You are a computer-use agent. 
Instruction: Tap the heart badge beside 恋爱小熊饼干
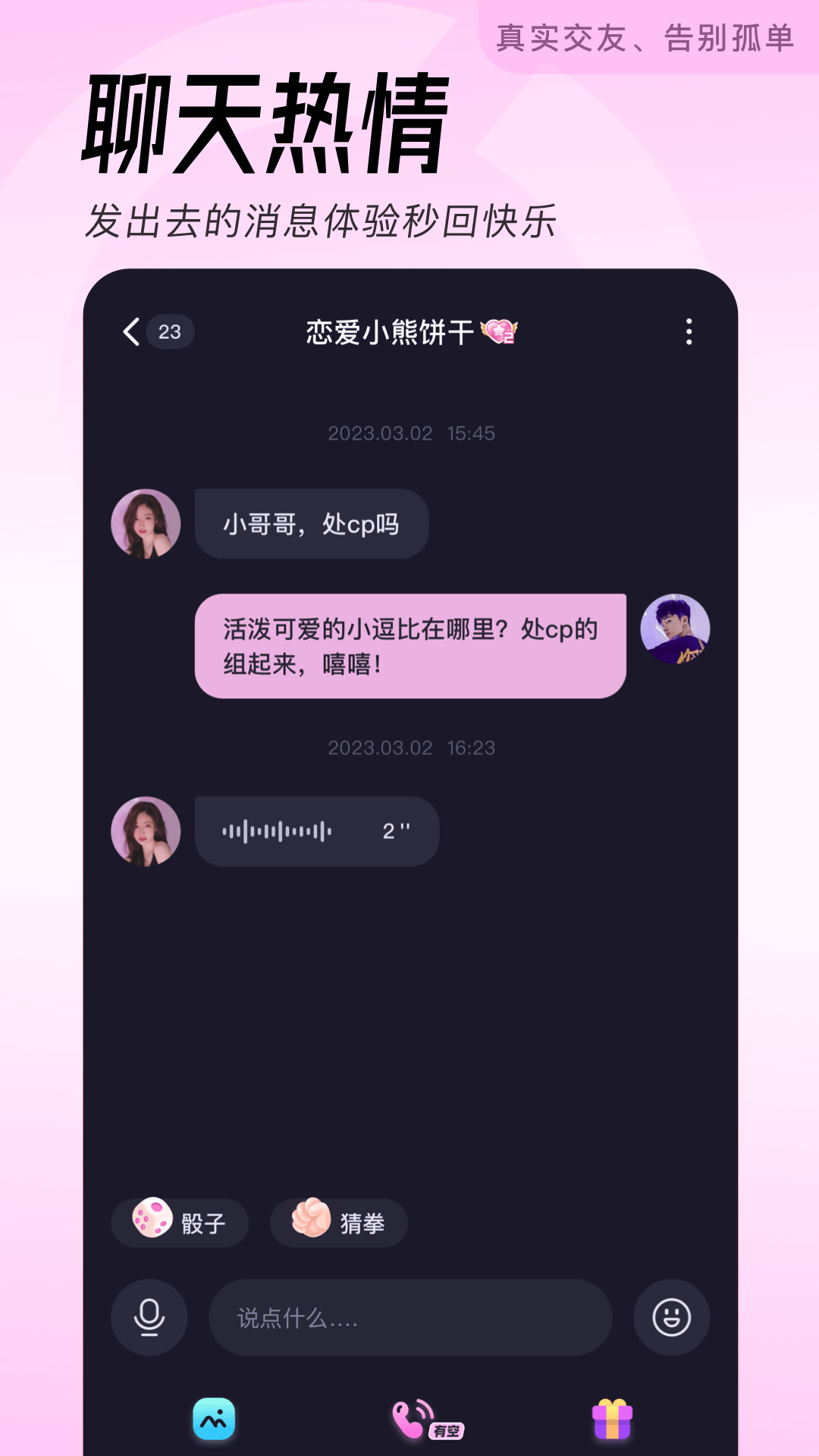tap(500, 331)
